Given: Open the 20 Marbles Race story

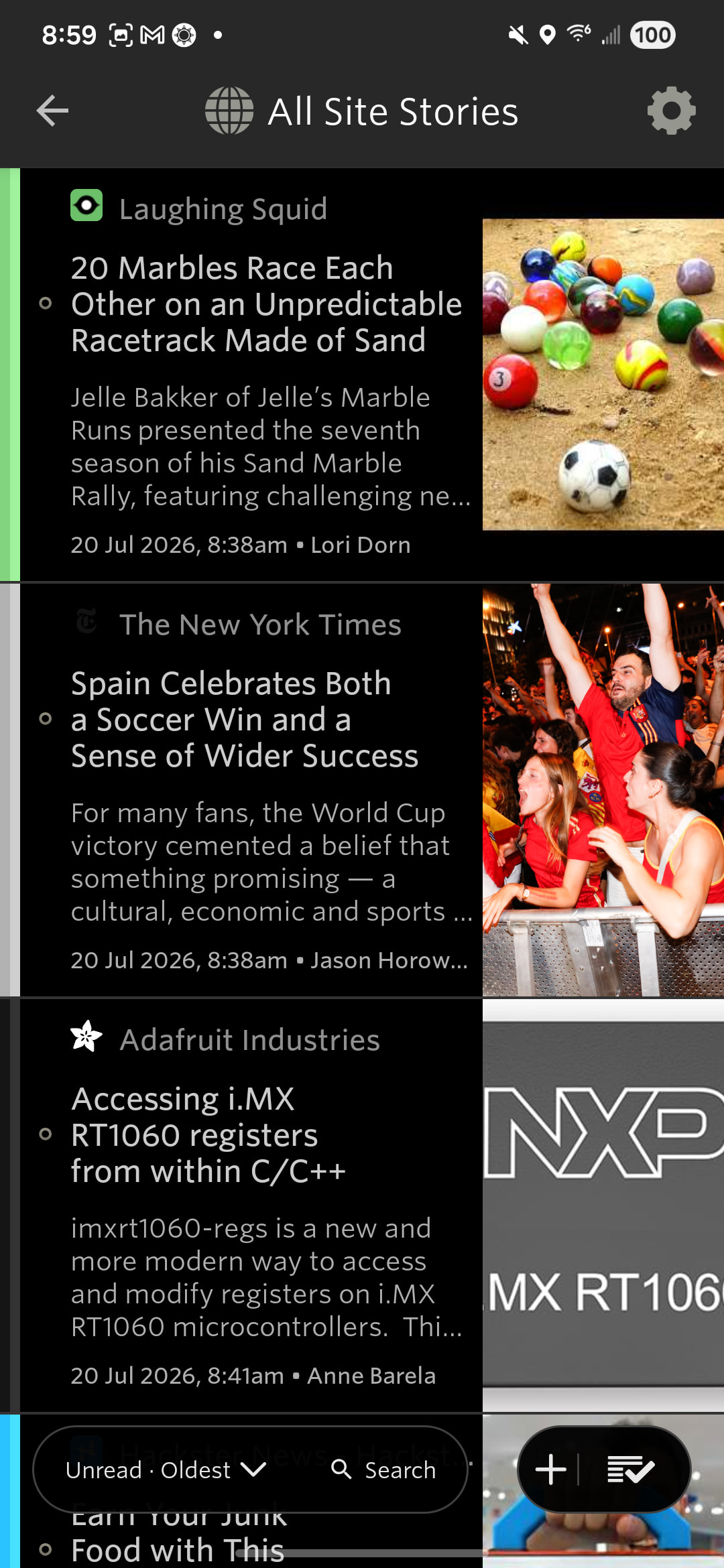Looking at the screenshot, I should pos(362,375).
